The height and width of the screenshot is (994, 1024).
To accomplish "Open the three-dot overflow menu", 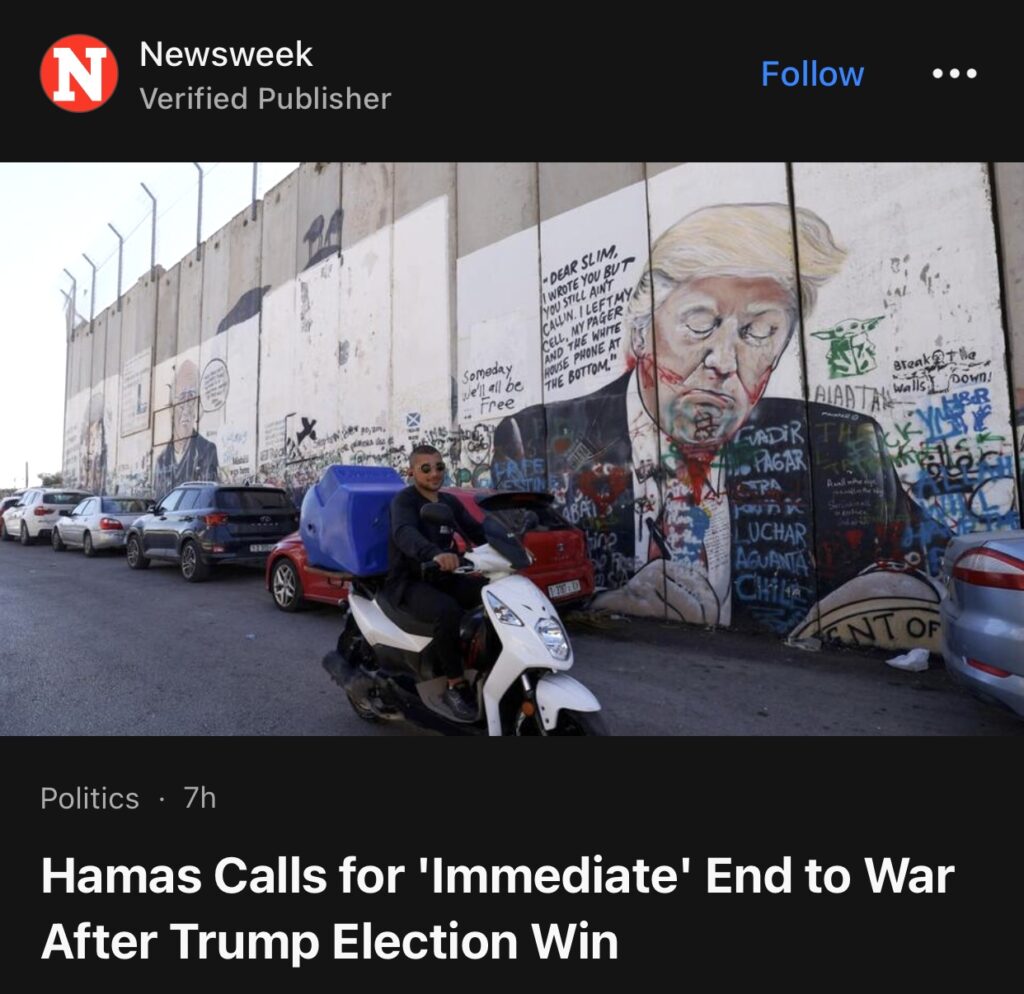I will (x=954, y=74).
